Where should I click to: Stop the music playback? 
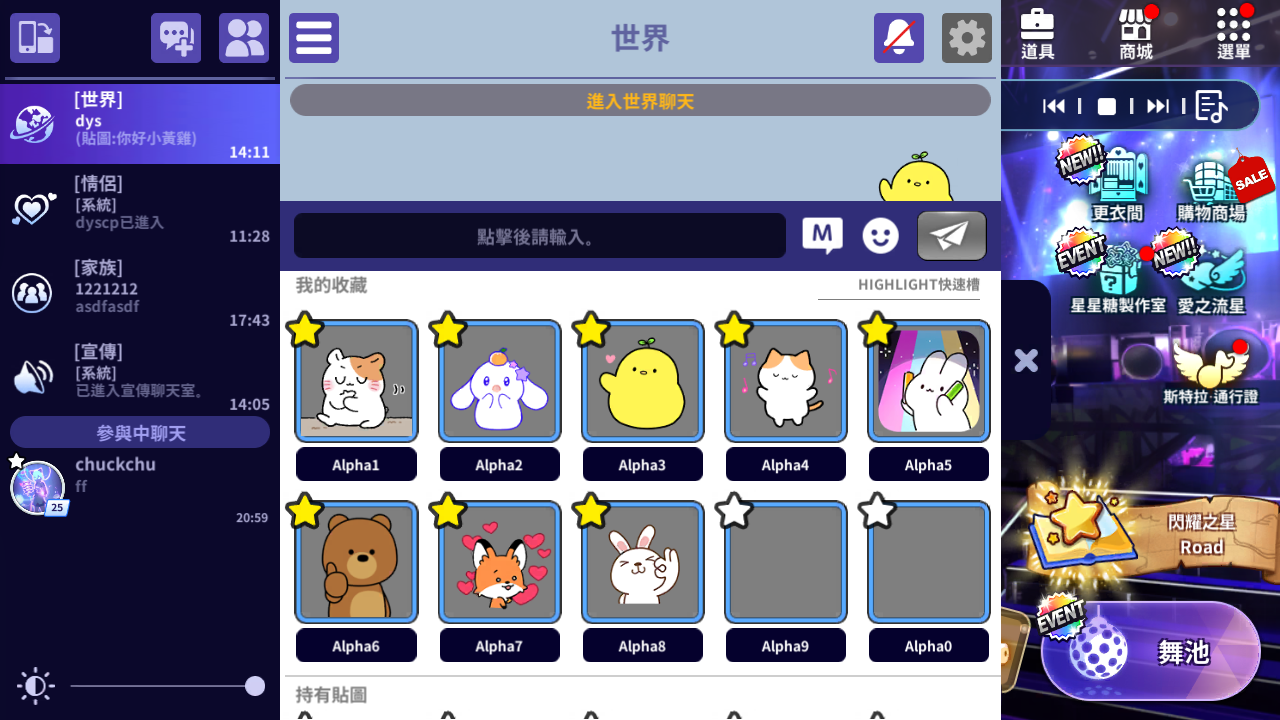point(1106,106)
